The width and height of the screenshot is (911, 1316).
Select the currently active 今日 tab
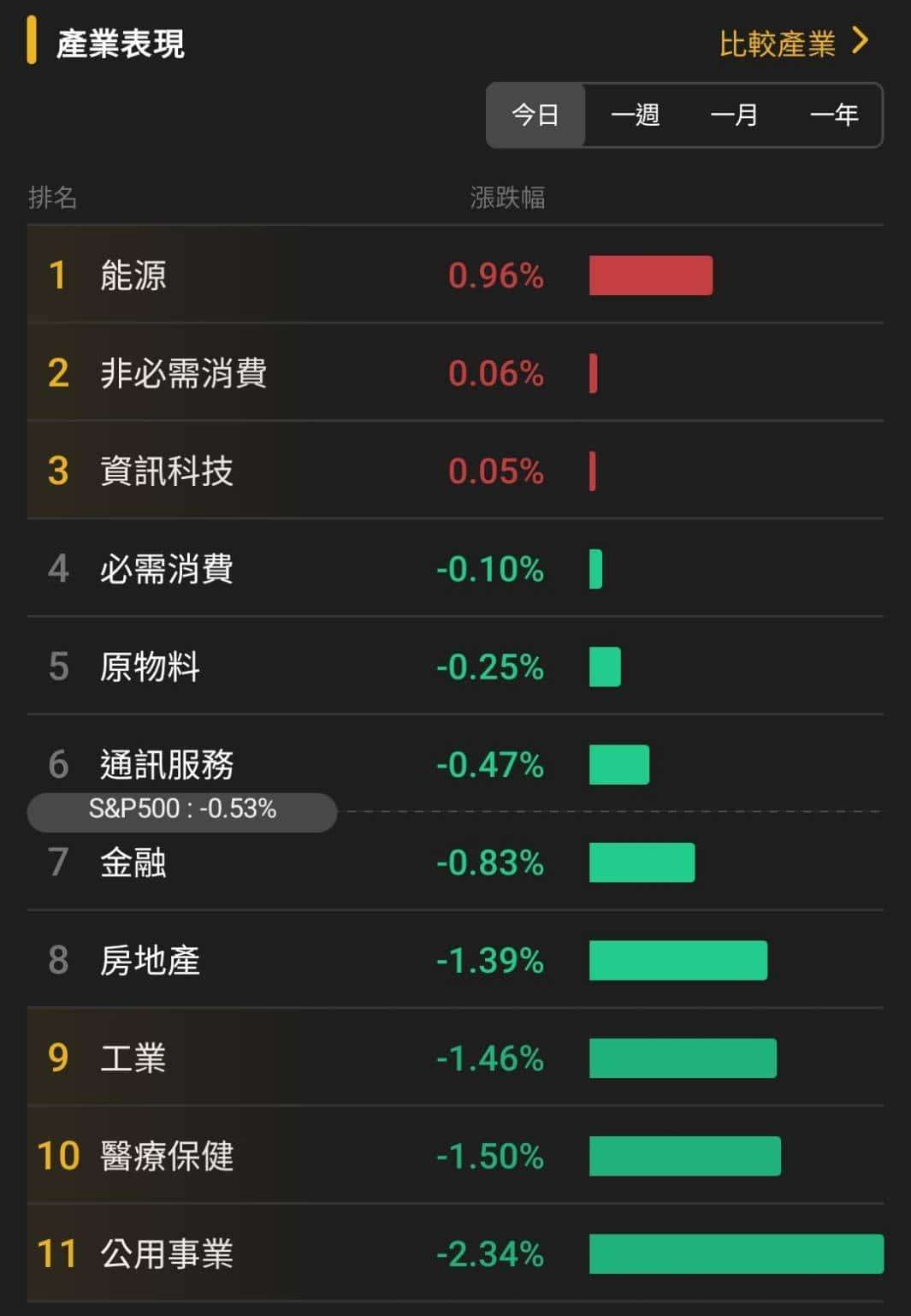click(x=535, y=116)
